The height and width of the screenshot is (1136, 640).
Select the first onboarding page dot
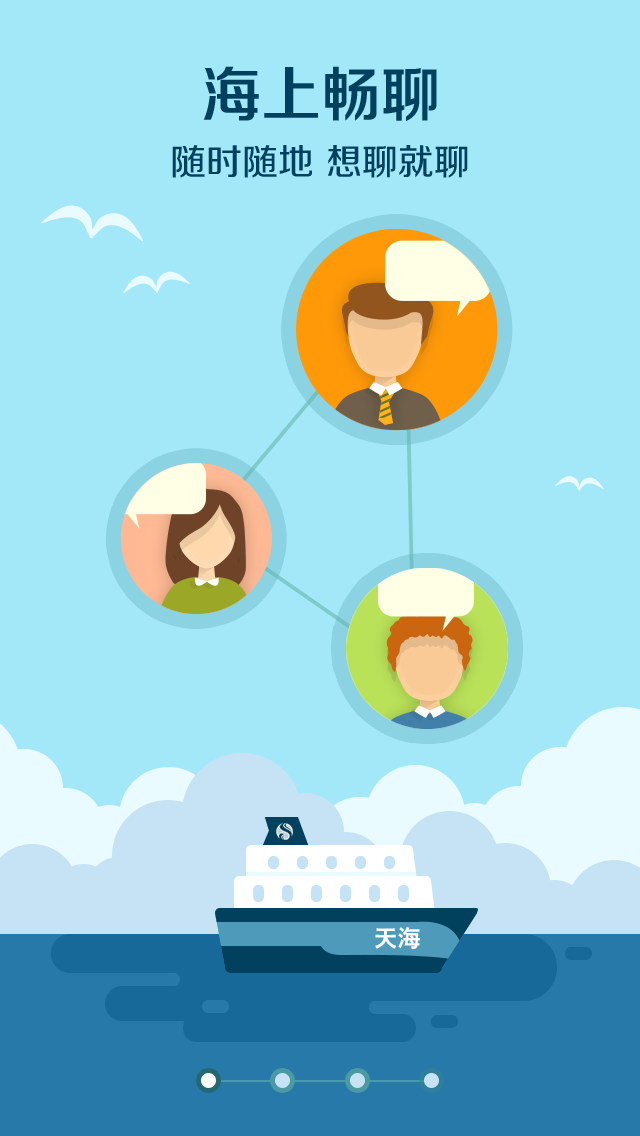pyautogui.click(x=208, y=1080)
